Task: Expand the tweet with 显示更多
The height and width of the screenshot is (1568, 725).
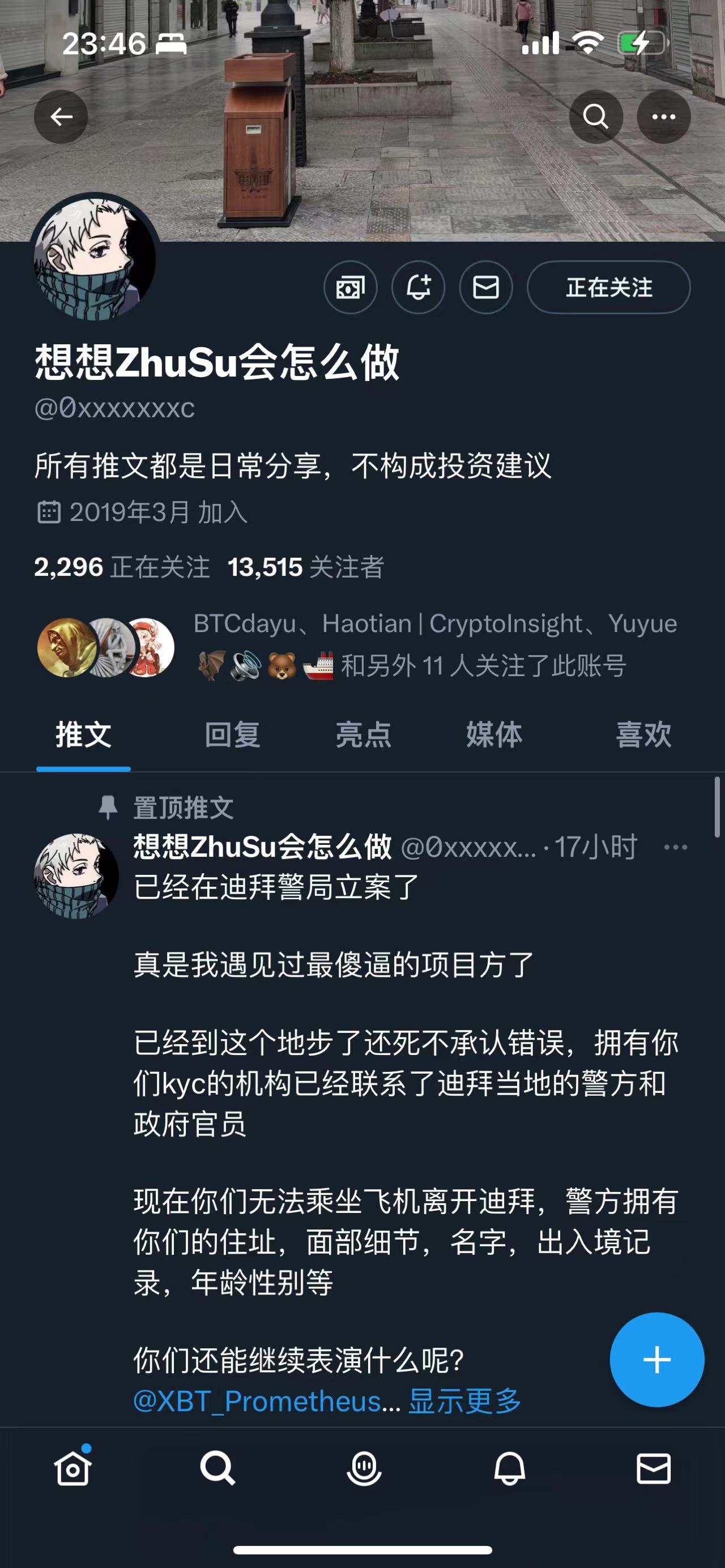Action: click(464, 1401)
